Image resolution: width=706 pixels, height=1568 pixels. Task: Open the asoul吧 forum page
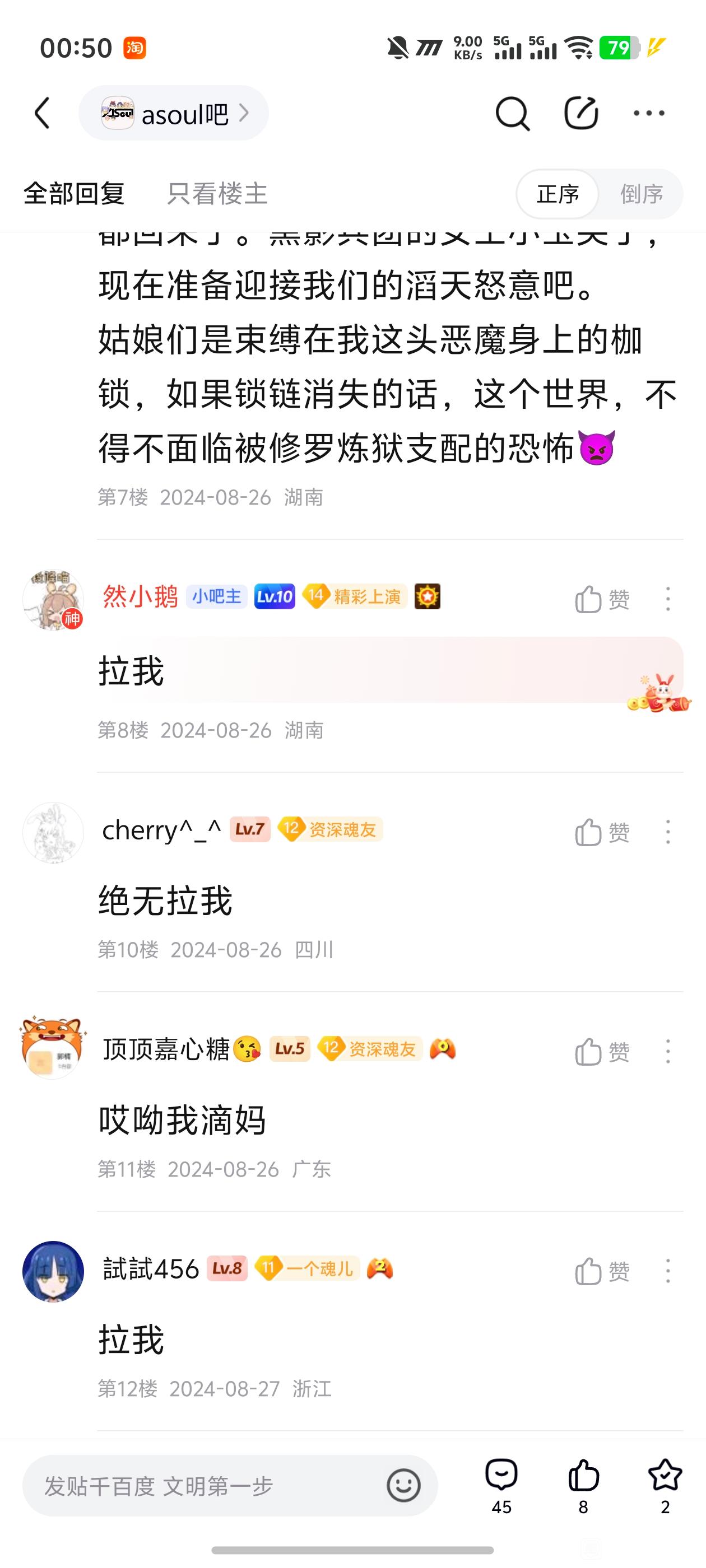[x=174, y=114]
